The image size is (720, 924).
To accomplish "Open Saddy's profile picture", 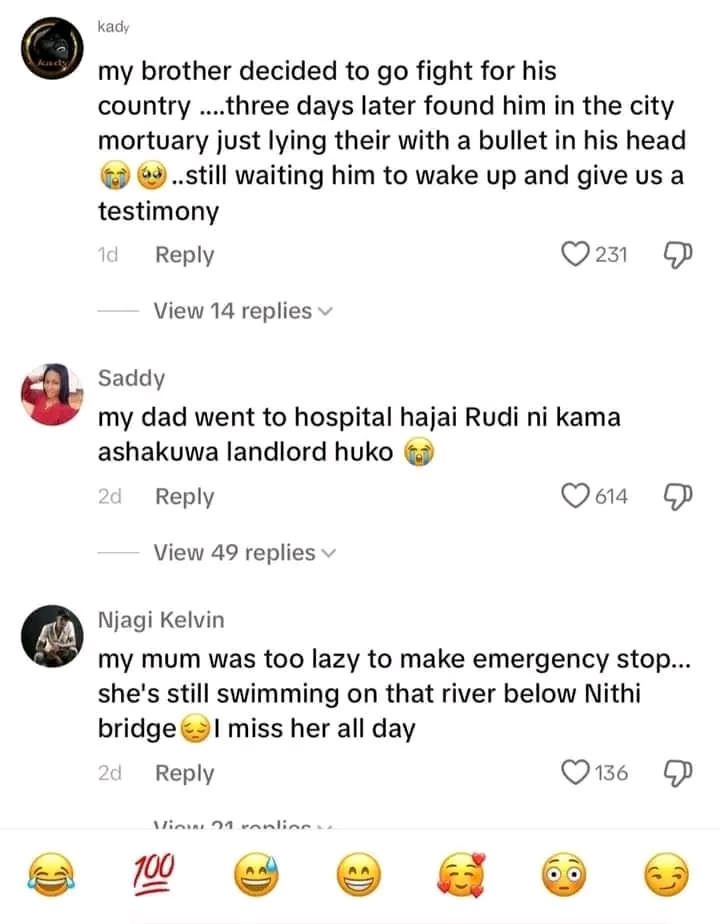I will pyautogui.click(x=52, y=392).
